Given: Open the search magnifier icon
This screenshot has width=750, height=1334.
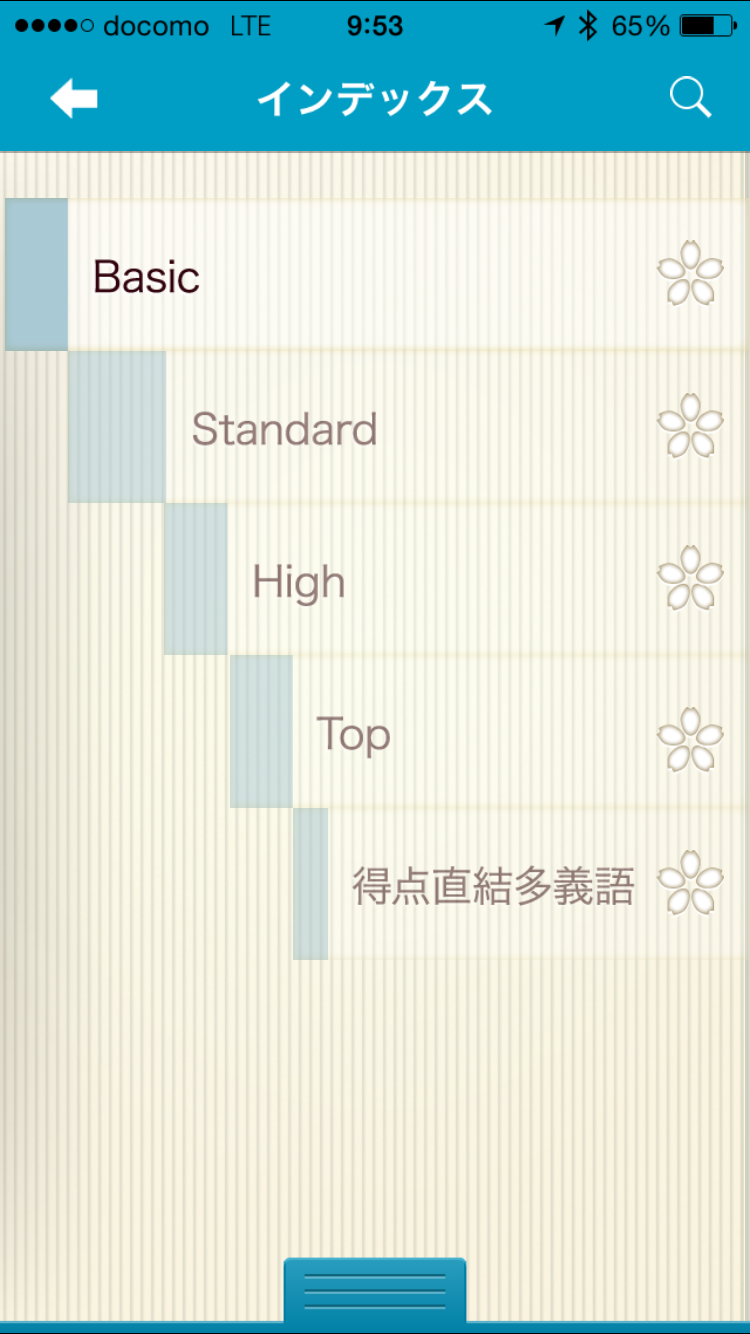Looking at the screenshot, I should point(690,98).
